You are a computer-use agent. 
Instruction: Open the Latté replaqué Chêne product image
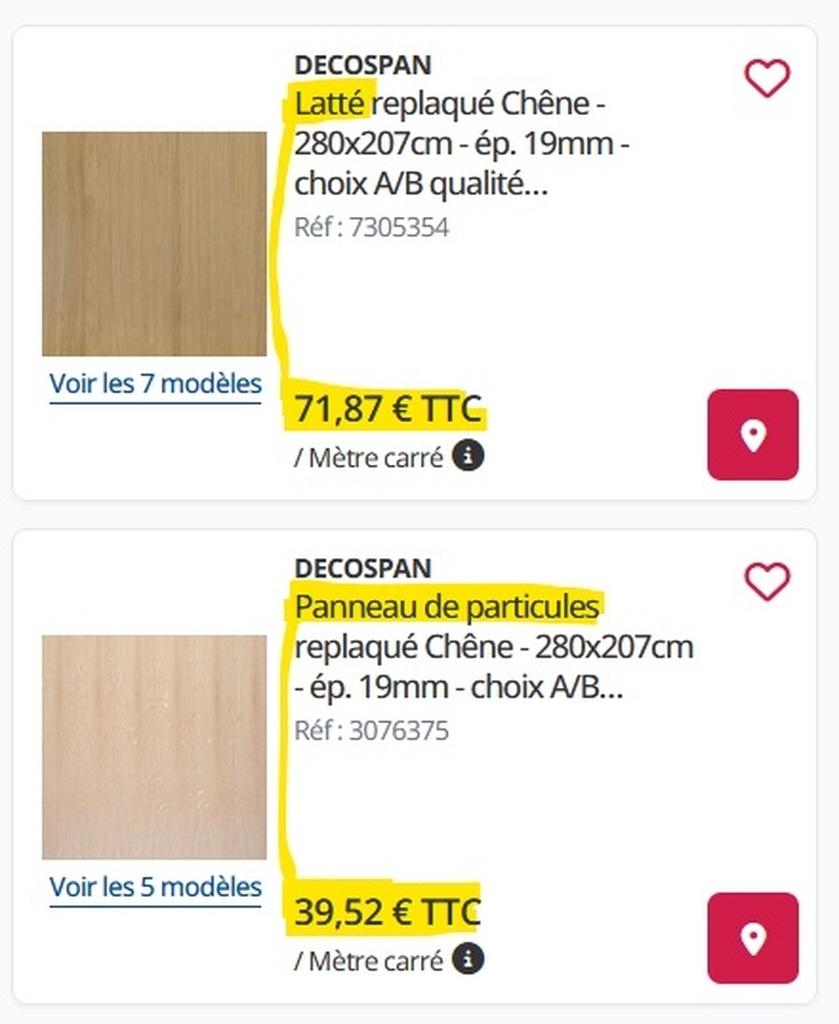[154, 244]
